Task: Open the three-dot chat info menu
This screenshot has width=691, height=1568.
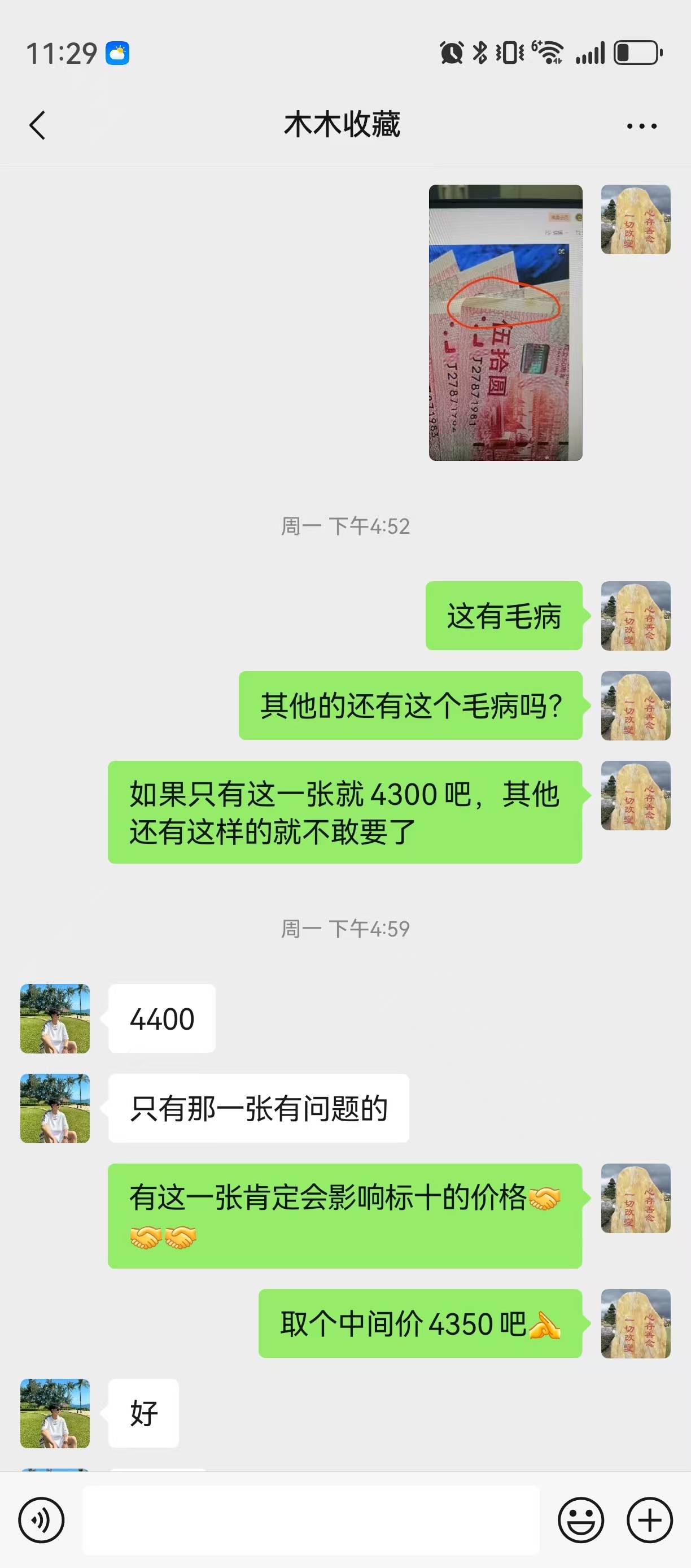Action: tap(641, 126)
